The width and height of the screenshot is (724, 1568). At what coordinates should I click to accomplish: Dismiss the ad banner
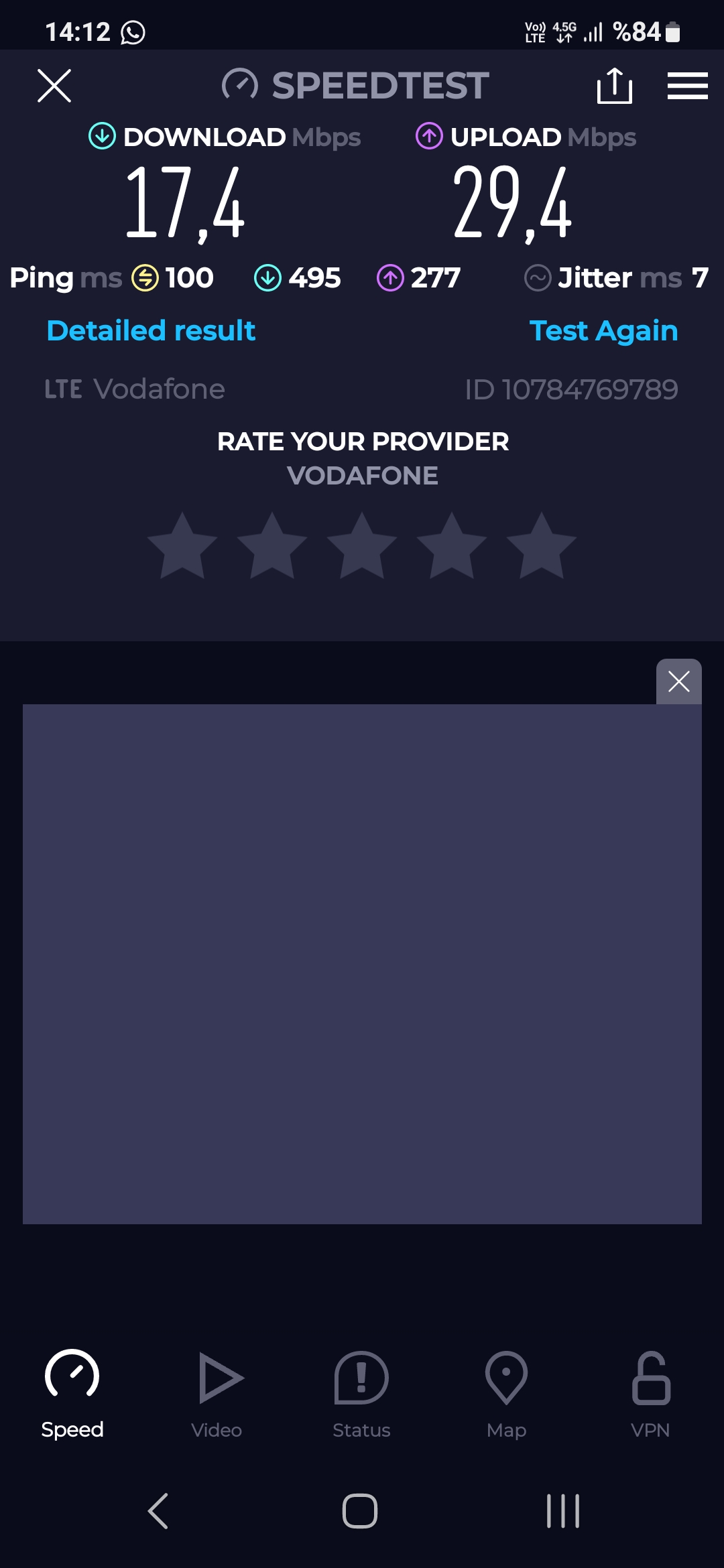(x=678, y=681)
